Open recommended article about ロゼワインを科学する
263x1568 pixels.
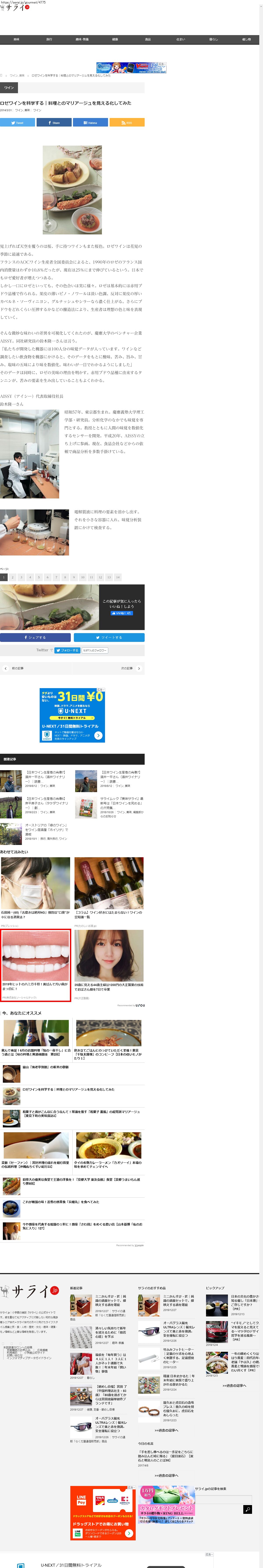pyautogui.click(x=68, y=1089)
